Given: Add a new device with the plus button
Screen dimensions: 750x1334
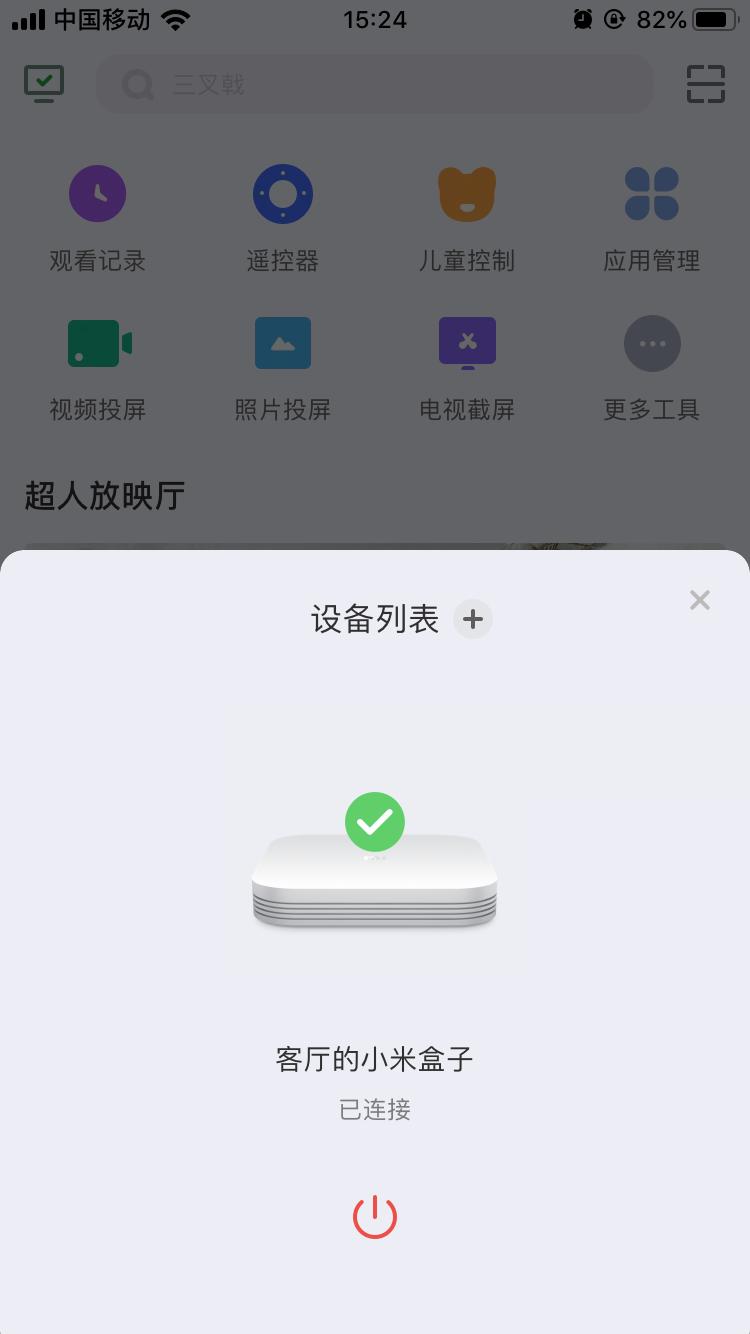Looking at the screenshot, I should [472, 619].
